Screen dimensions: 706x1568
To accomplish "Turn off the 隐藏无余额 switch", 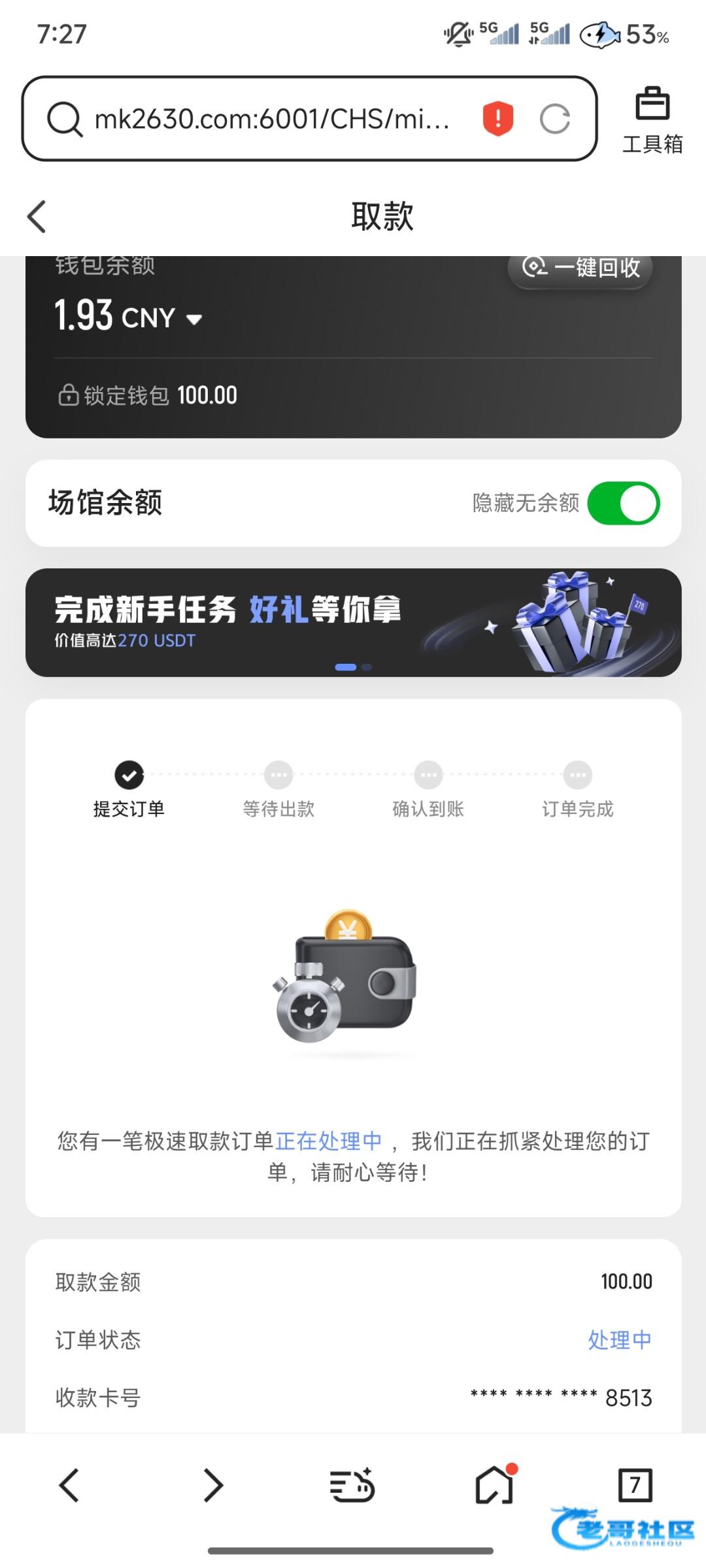I will point(623,503).
